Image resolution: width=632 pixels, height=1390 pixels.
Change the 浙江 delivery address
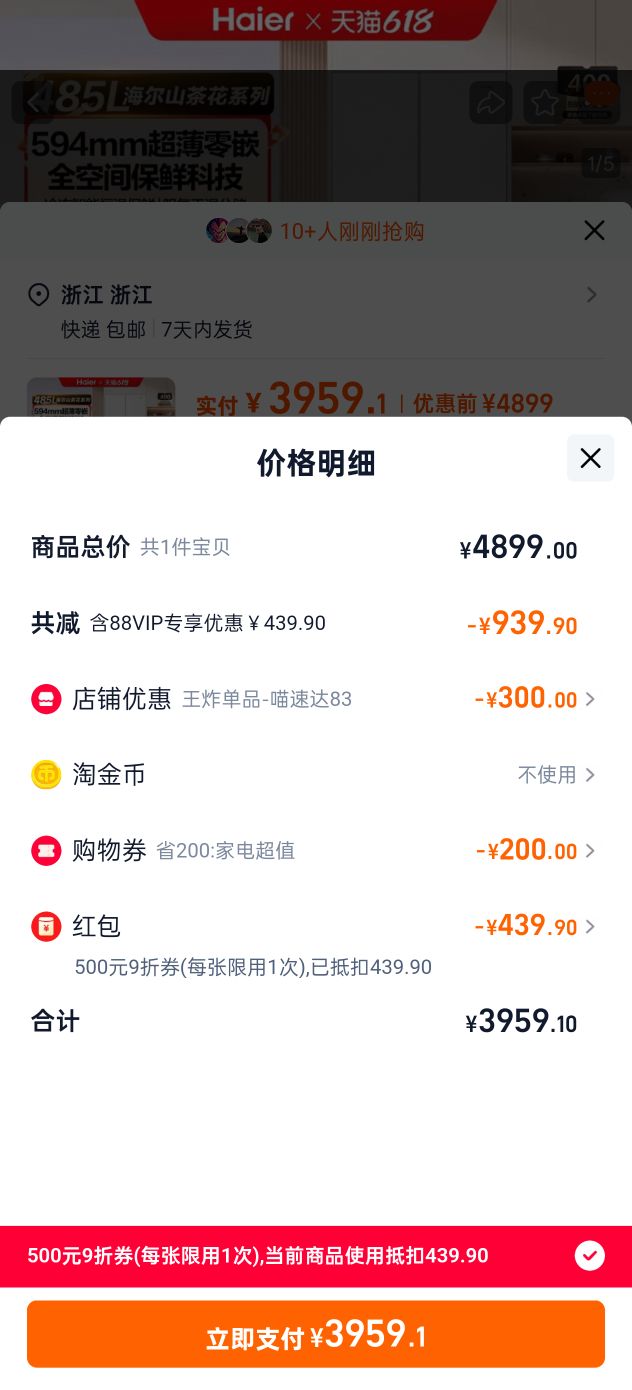click(314, 310)
